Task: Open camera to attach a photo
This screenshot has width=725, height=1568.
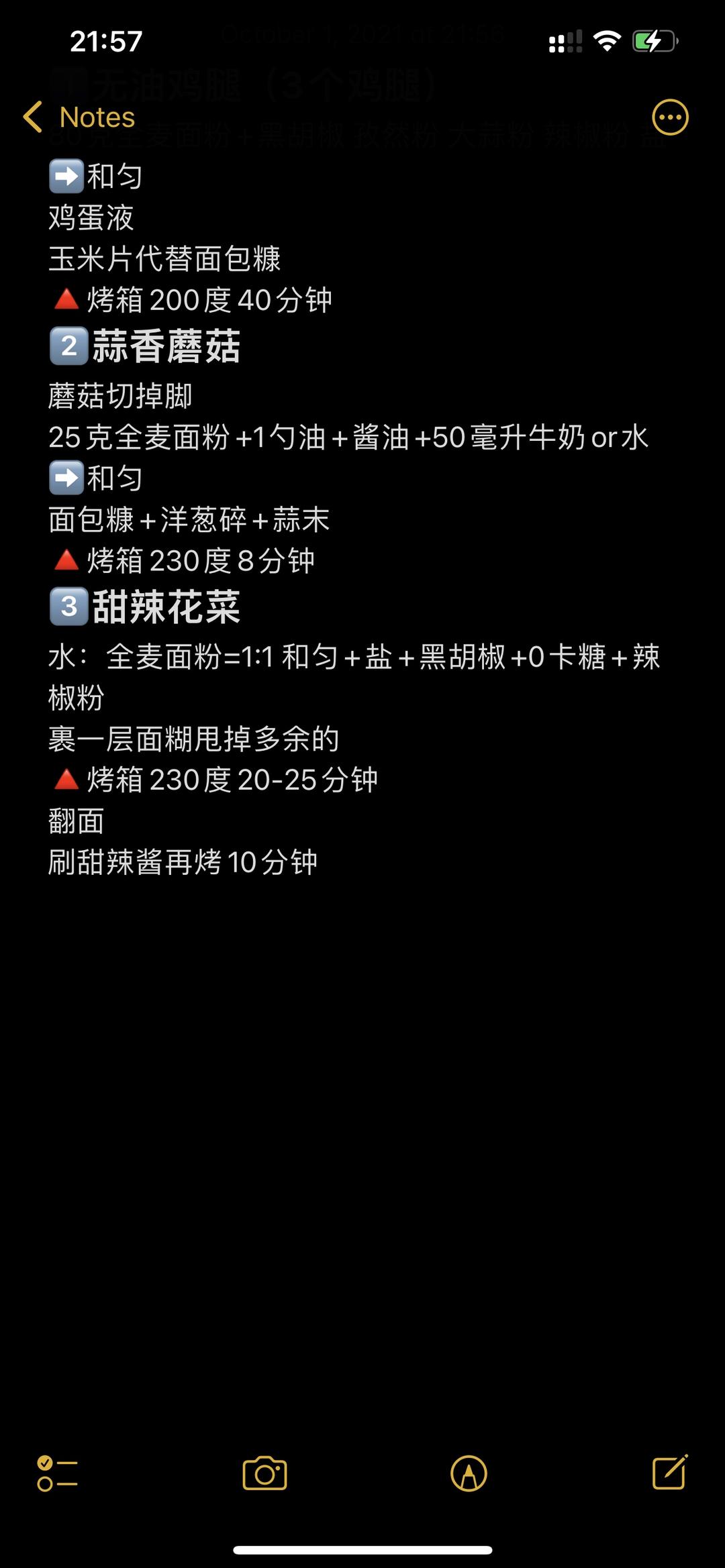Action: point(264,1473)
